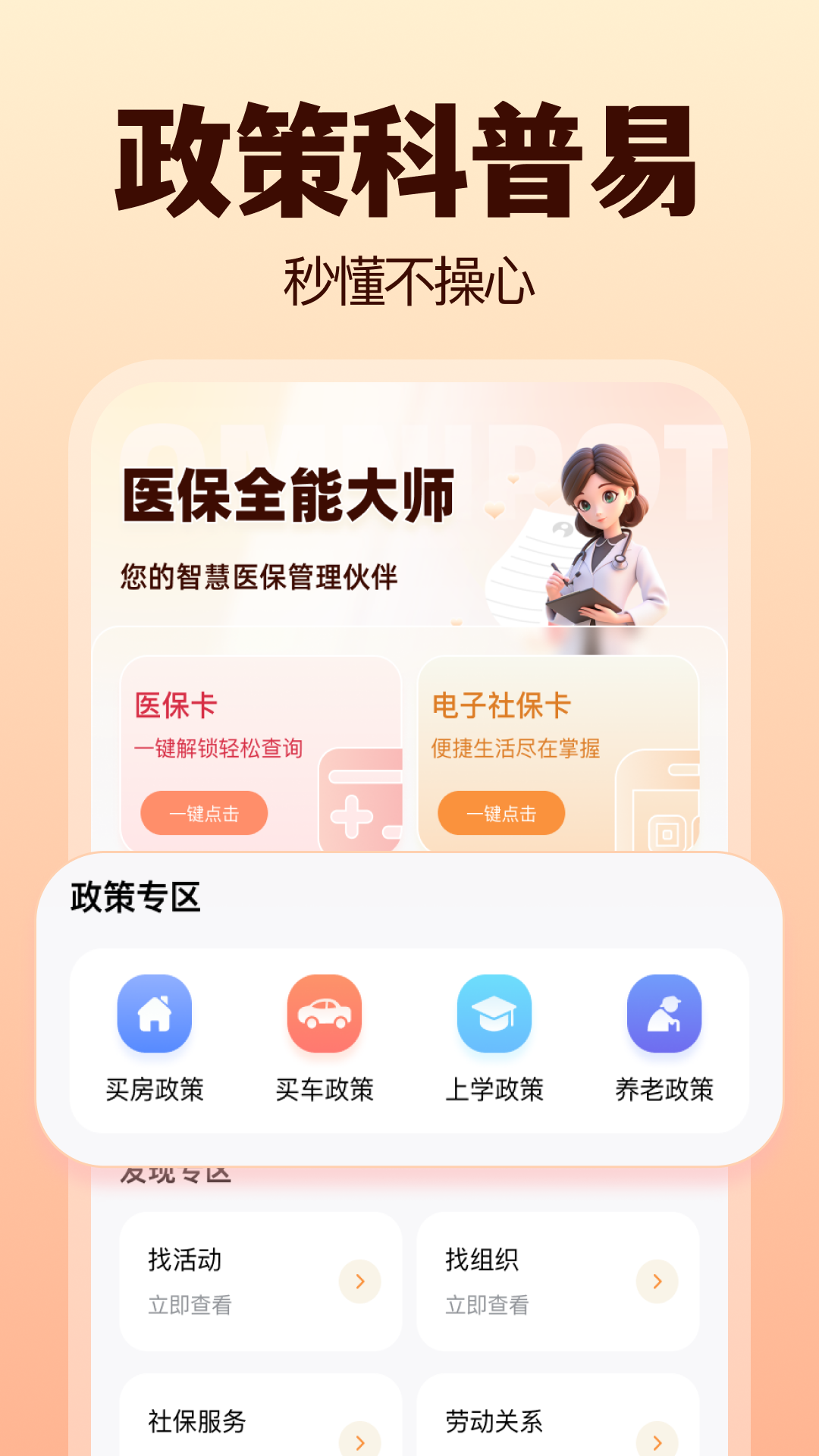Viewport: 819px width, 1456px height.
Task: Click the wallet QR icon on 电子社保卡 card
Action: click(x=666, y=830)
